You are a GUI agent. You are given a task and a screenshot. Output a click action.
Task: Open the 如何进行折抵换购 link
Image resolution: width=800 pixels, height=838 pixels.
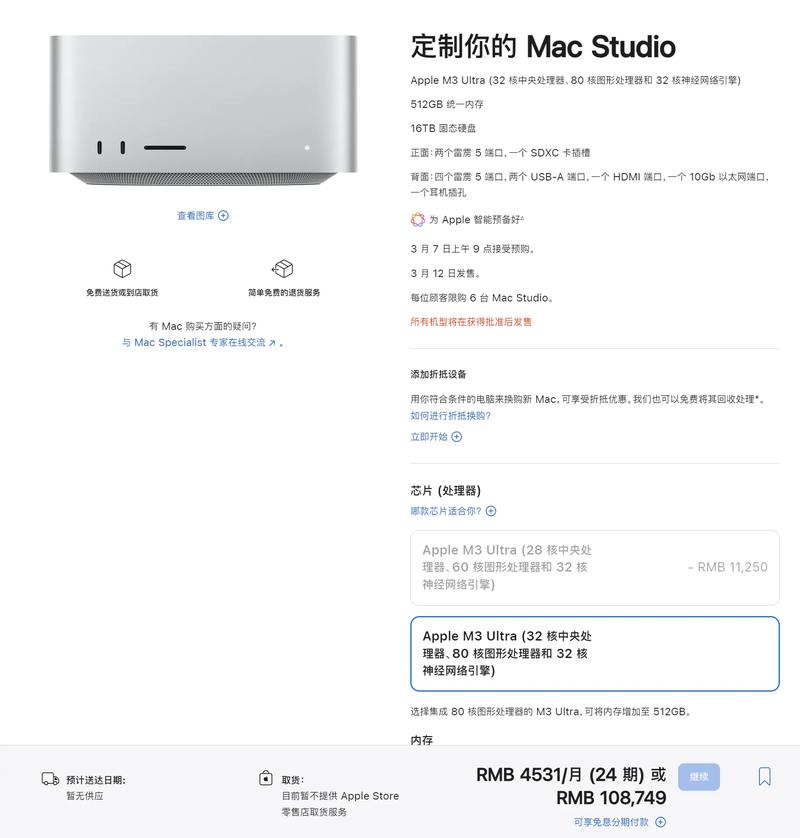(450, 415)
